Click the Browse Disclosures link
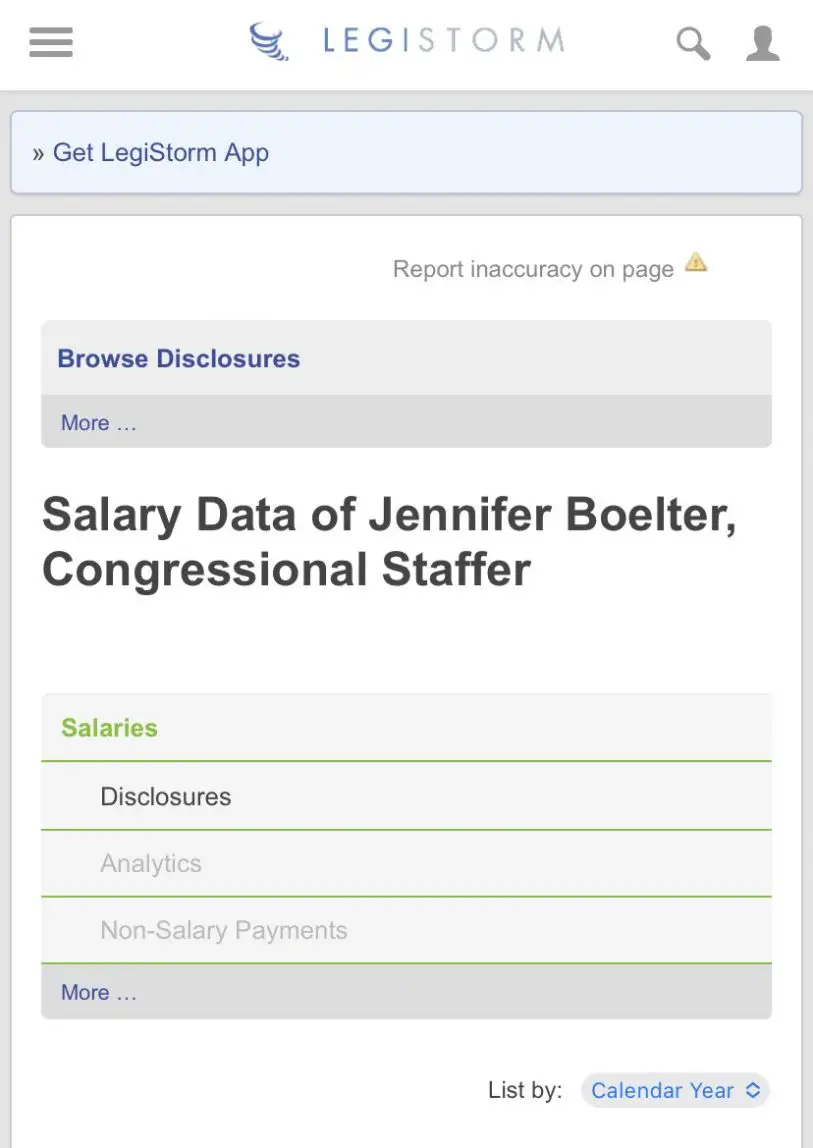 pyautogui.click(x=178, y=358)
